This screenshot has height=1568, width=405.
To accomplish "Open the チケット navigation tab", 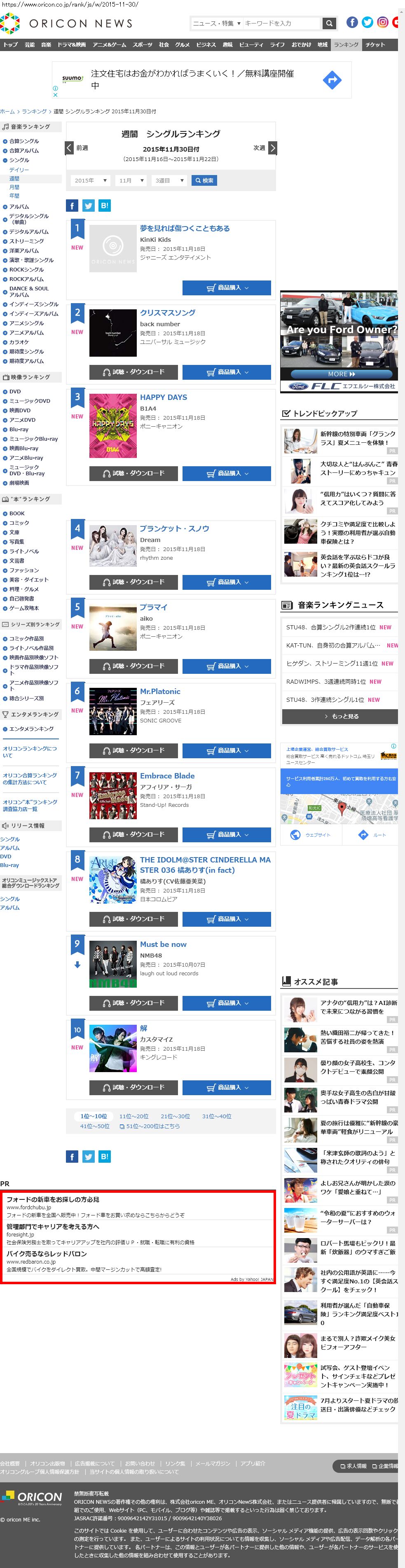I will [x=375, y=45].
